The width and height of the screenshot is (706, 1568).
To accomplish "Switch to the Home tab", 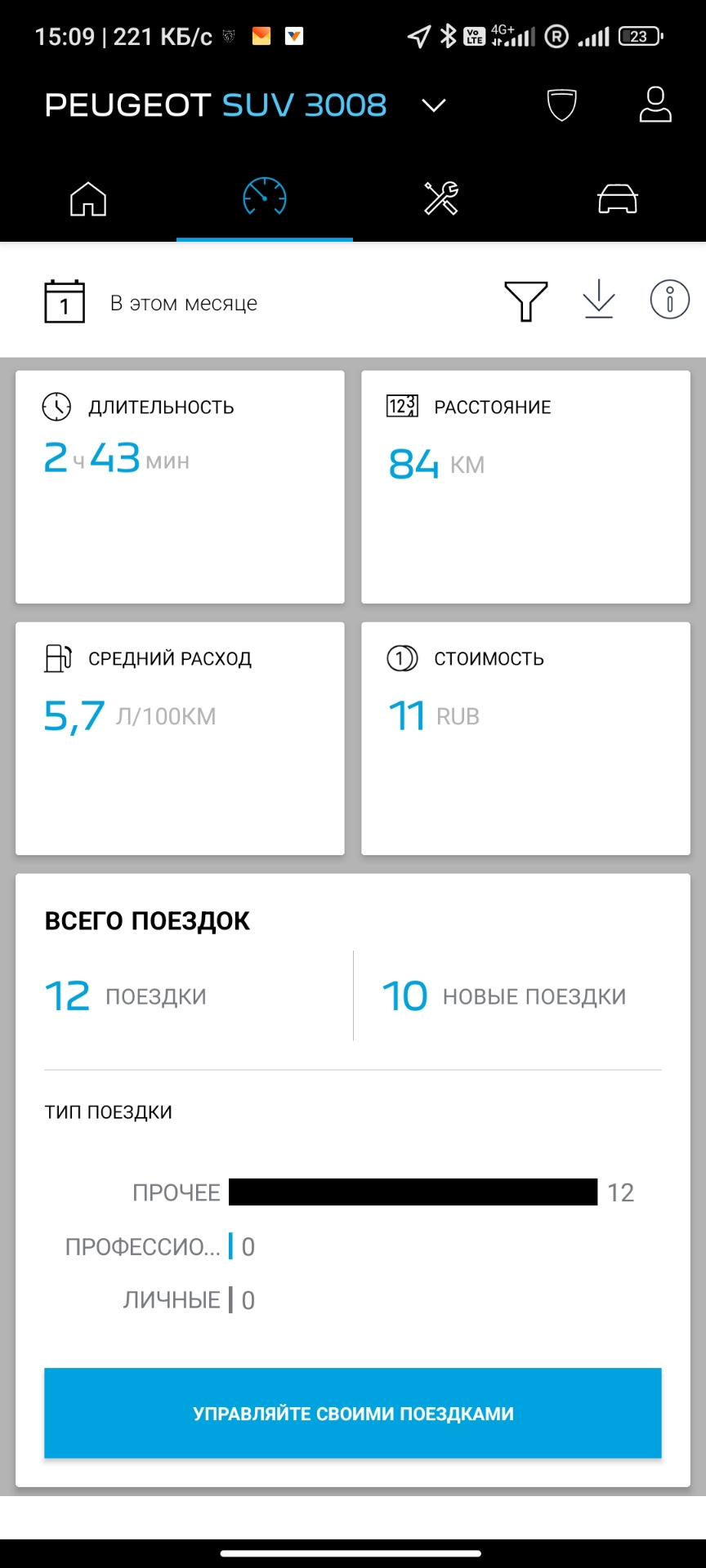I will pyautogui.click(x=88, y=198).
